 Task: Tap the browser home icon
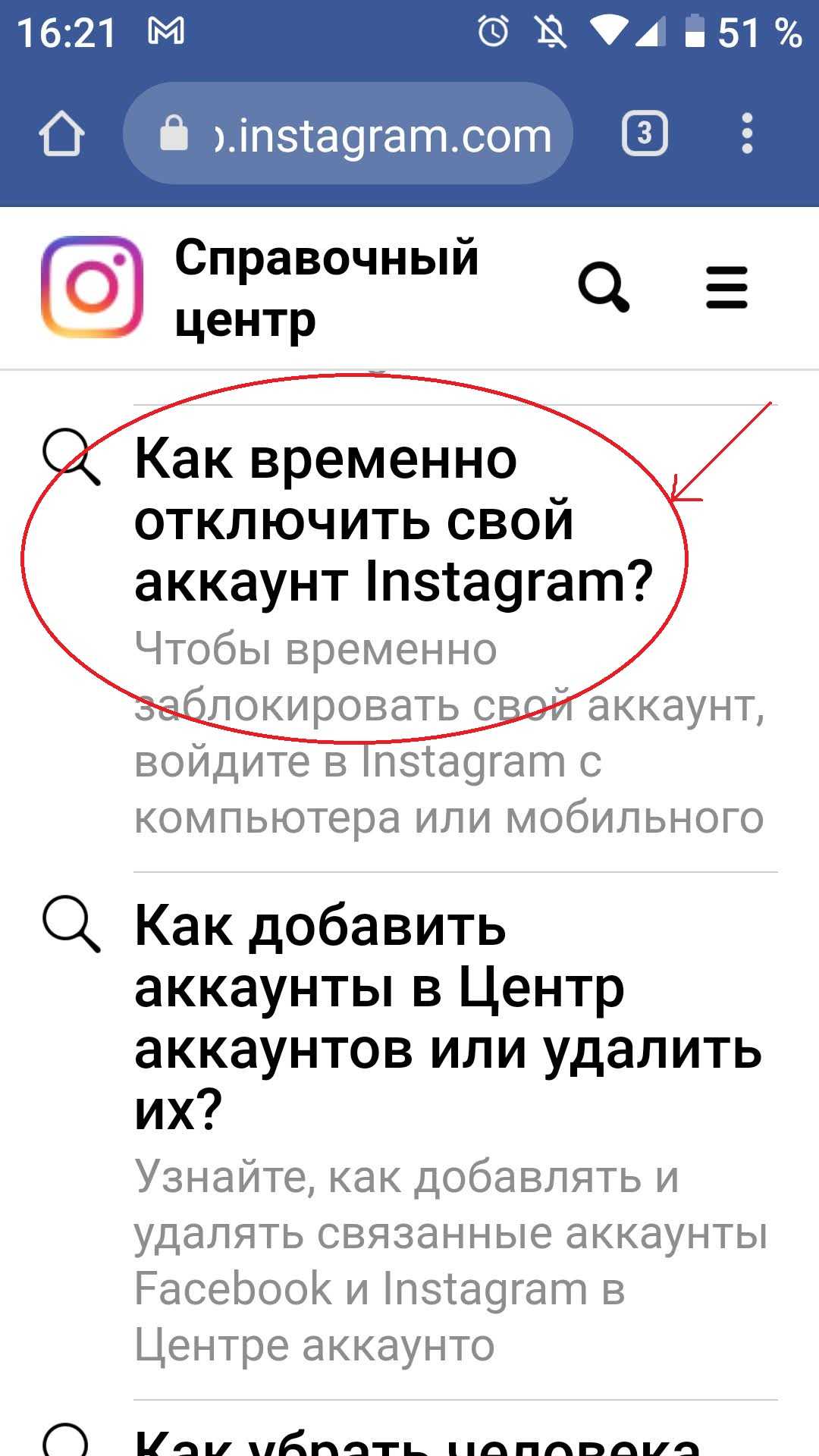pyautogui.click(x=61, y=134)
